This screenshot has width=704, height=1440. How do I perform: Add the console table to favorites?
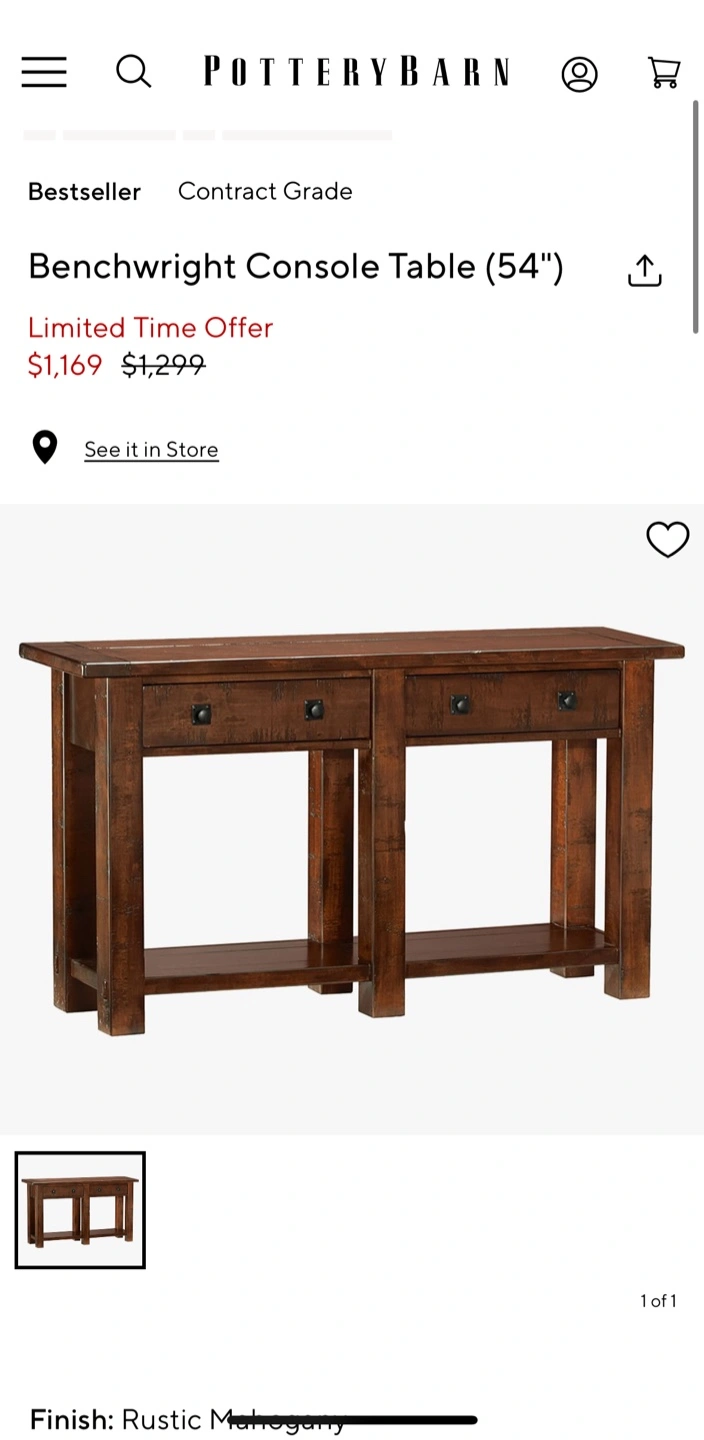coord(667,540)
